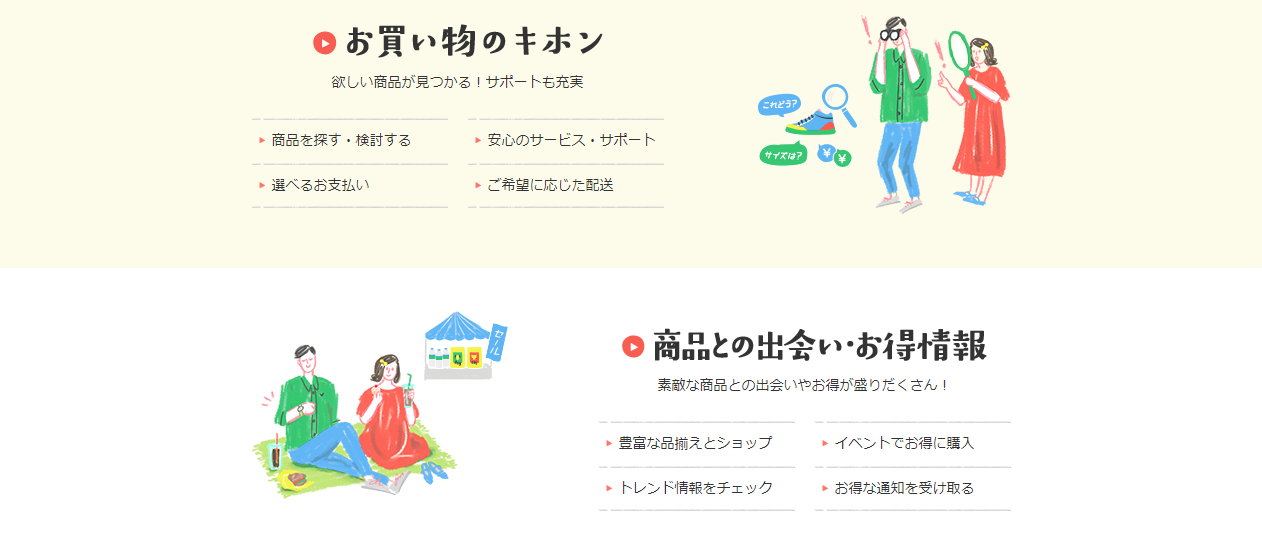
Task: Open 安心のサービス・サポート link
Action: pos(571,140)
